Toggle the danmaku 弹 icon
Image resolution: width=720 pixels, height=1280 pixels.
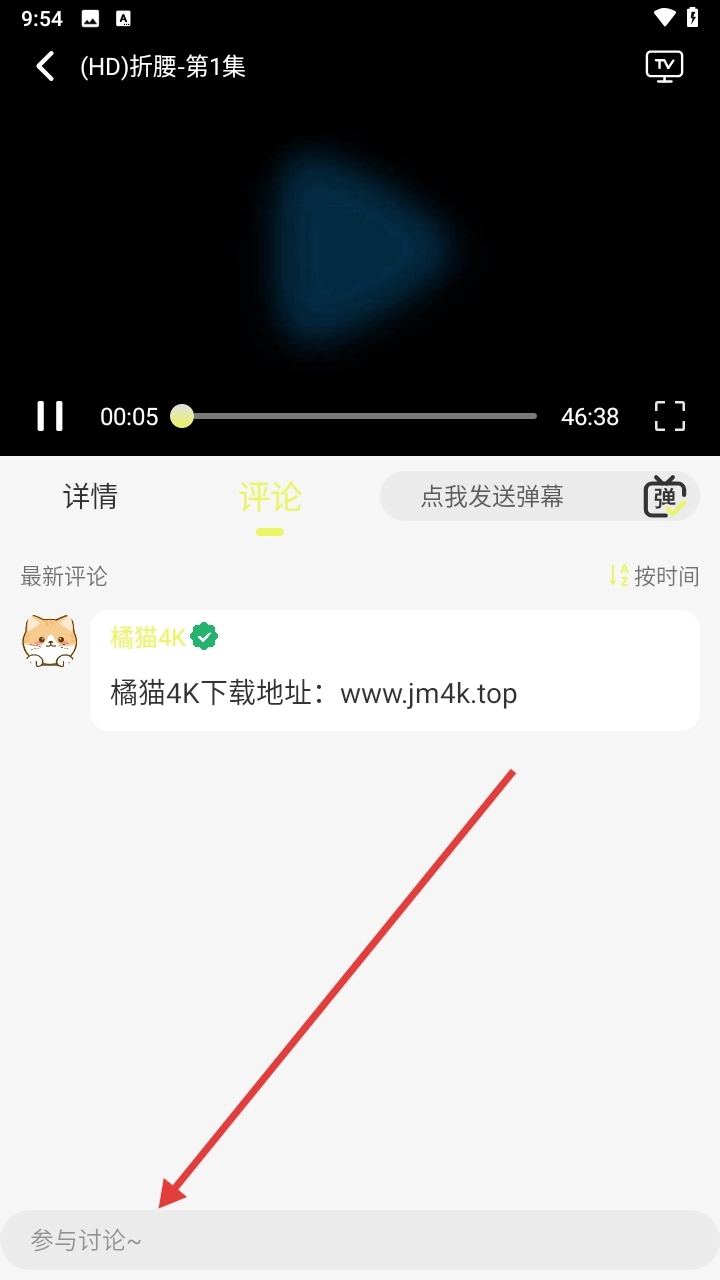(664, 497)
